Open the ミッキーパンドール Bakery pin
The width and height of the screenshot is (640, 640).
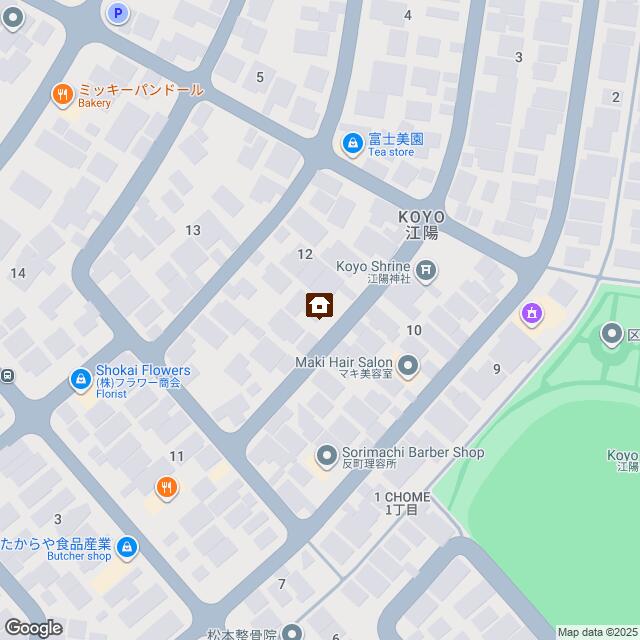tap(62, 96)
